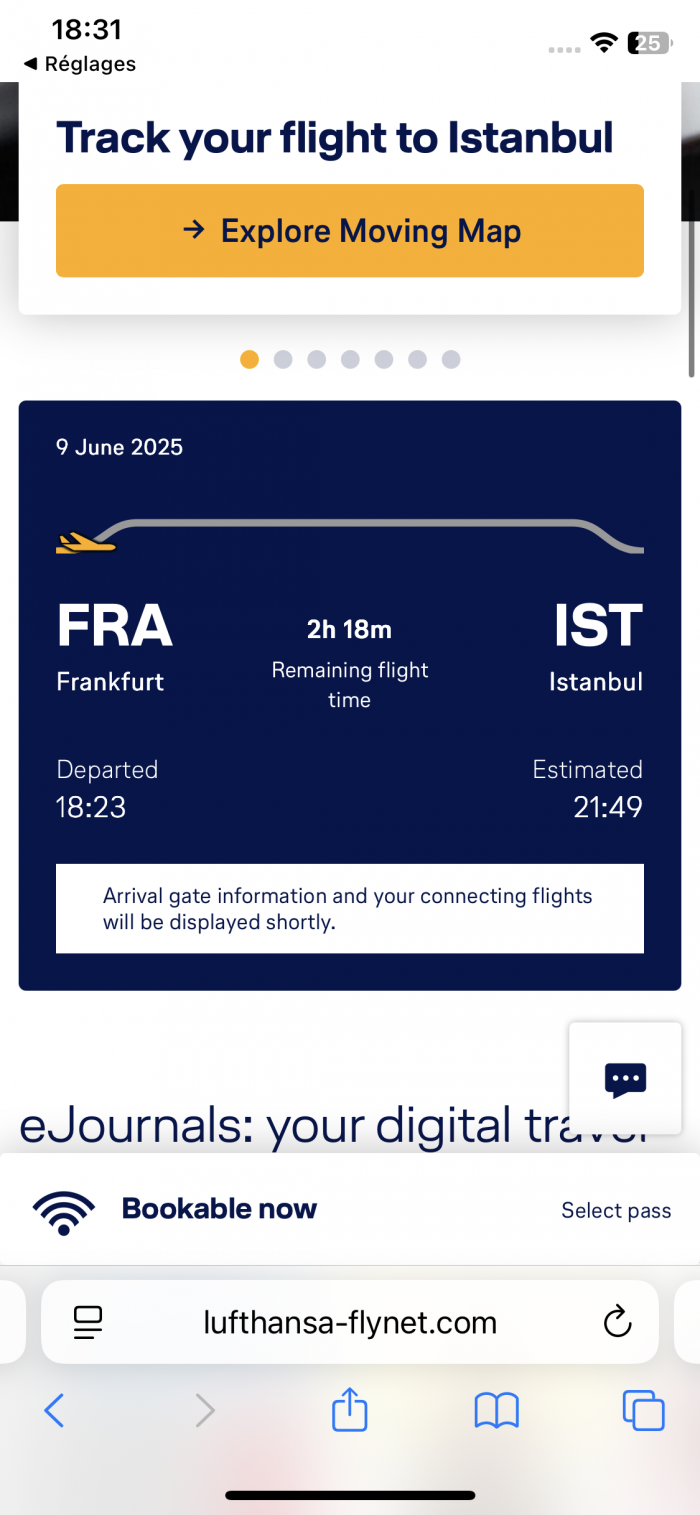Jump to the last carousel dot

click(x=451, y=359)
